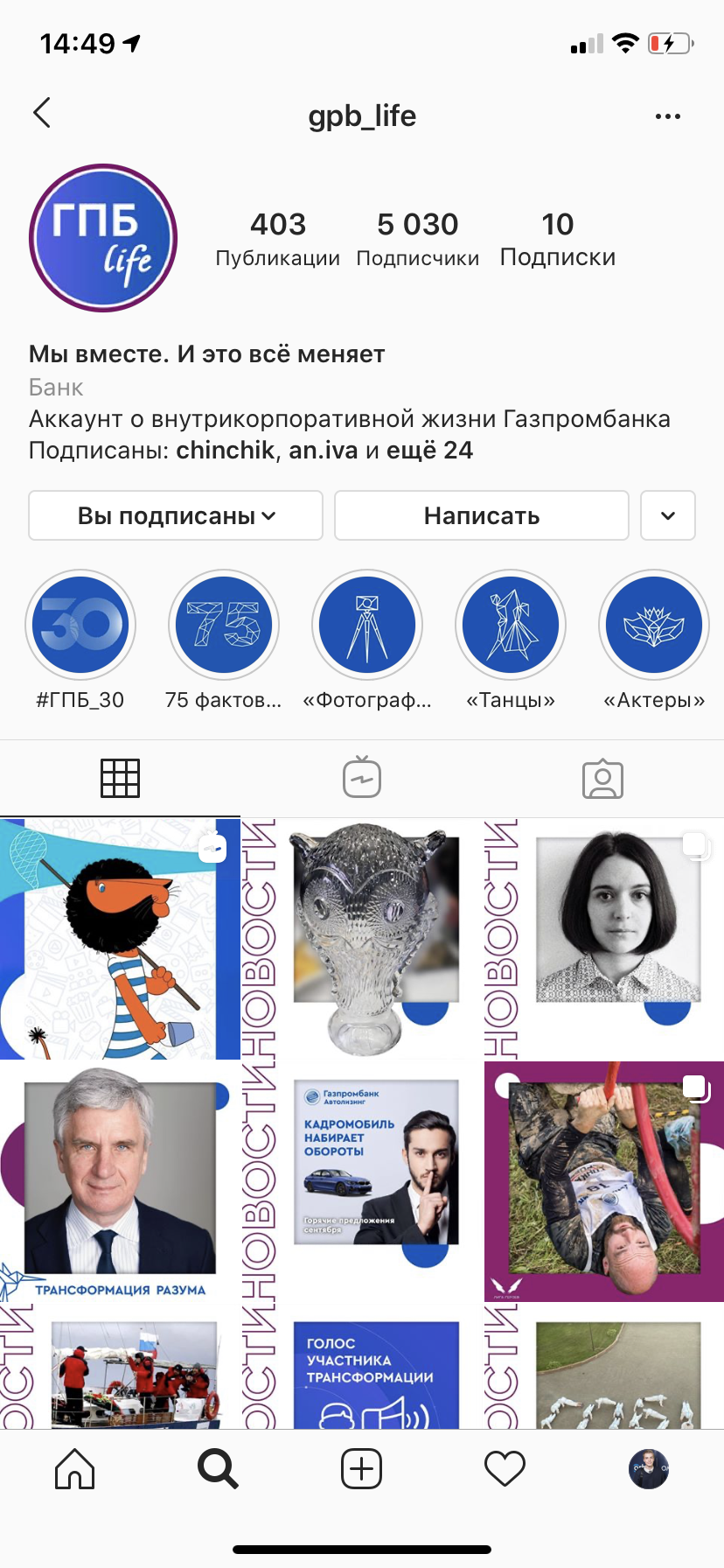This screenshot has height=1568, width=724.
Task: Open the three-dot overflow menu
Action: [668, 116]
